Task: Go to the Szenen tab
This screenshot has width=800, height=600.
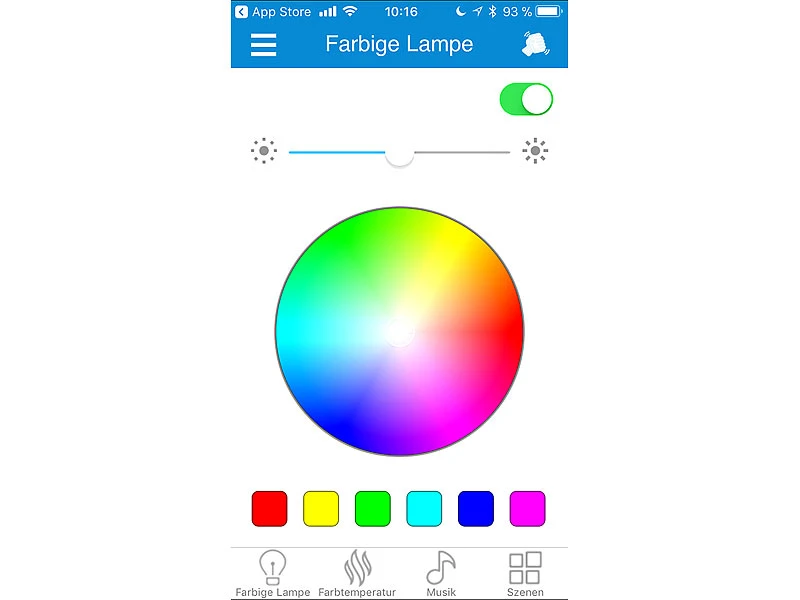Action: coord(525,574)
